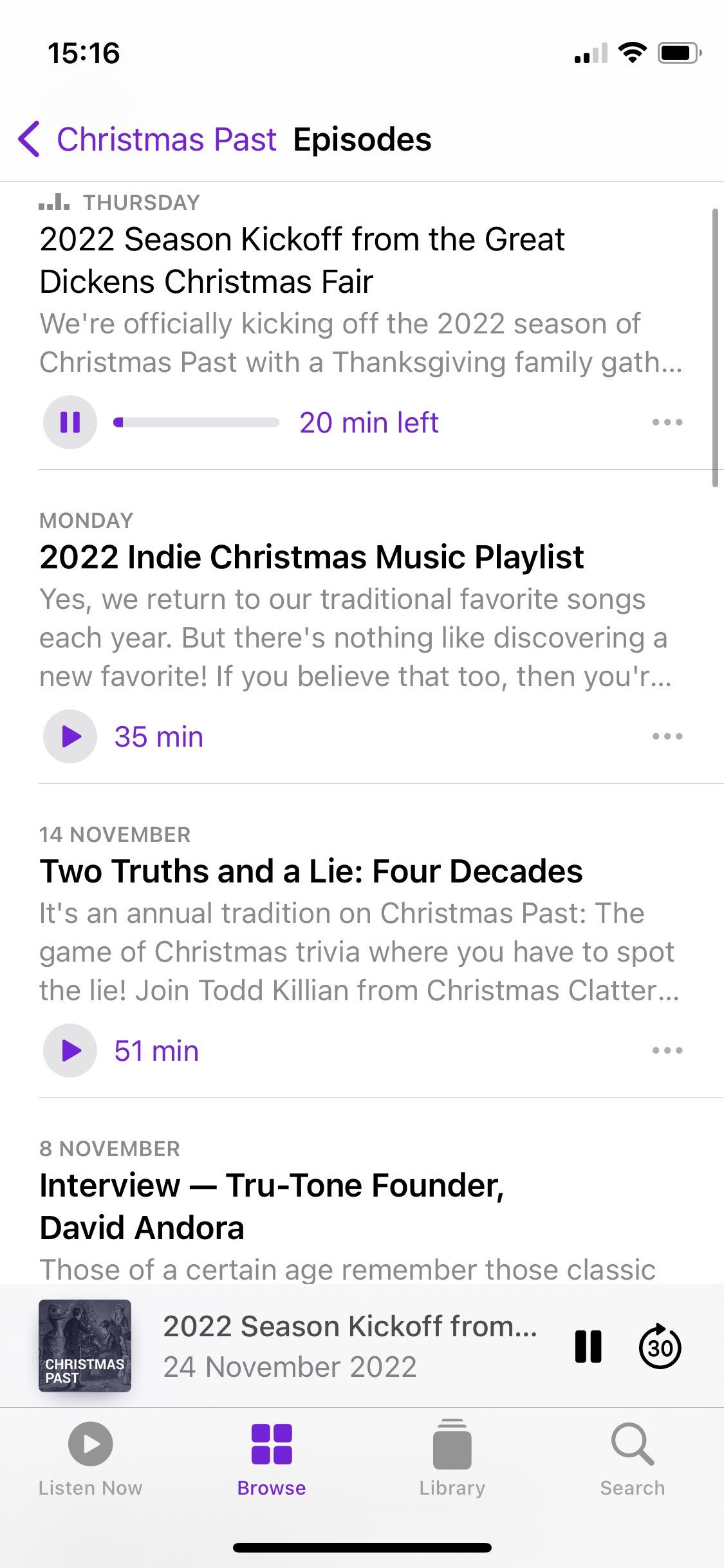Open more options for 2022 Season Kickoff episode
Screen dimensions: 724x1568
(667, 422)
